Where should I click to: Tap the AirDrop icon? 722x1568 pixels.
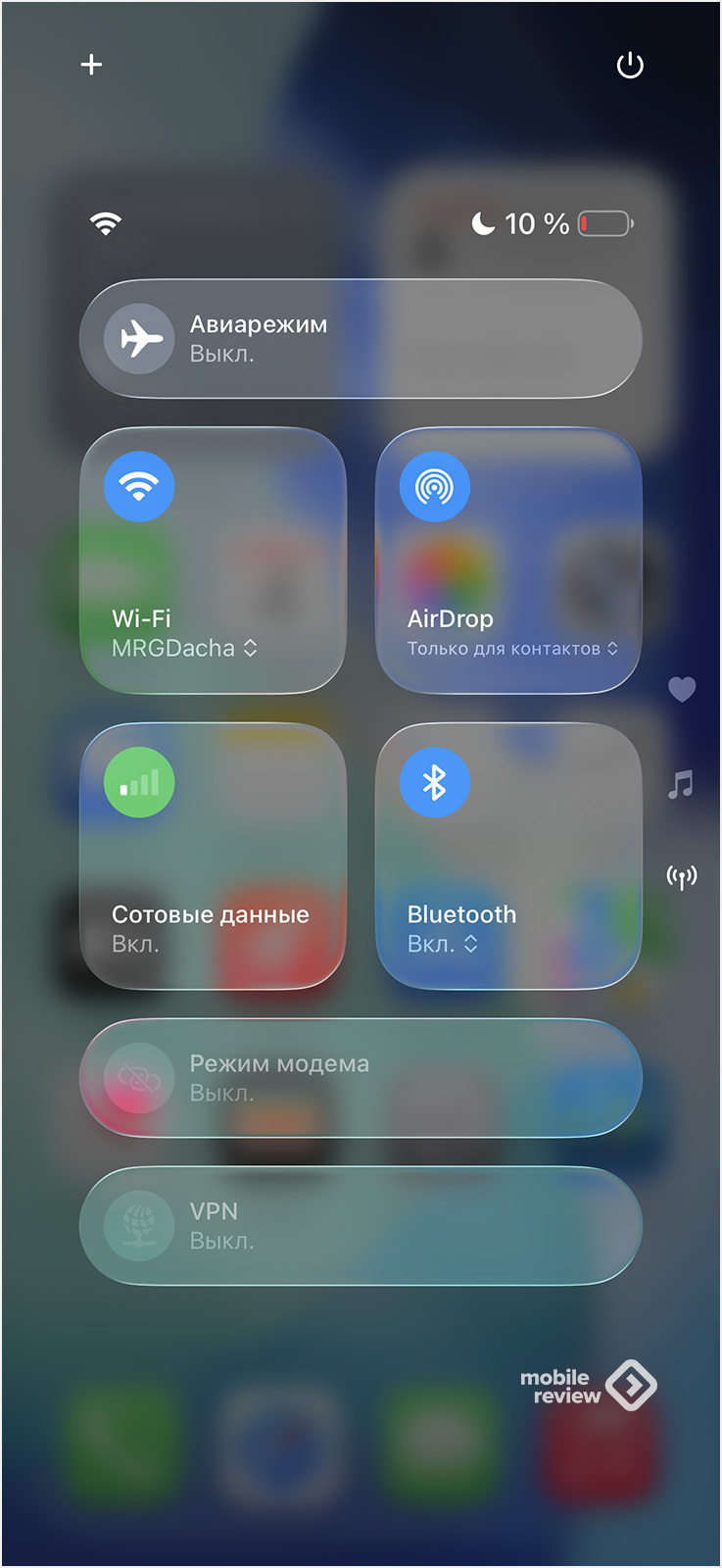tap(435, 486)
